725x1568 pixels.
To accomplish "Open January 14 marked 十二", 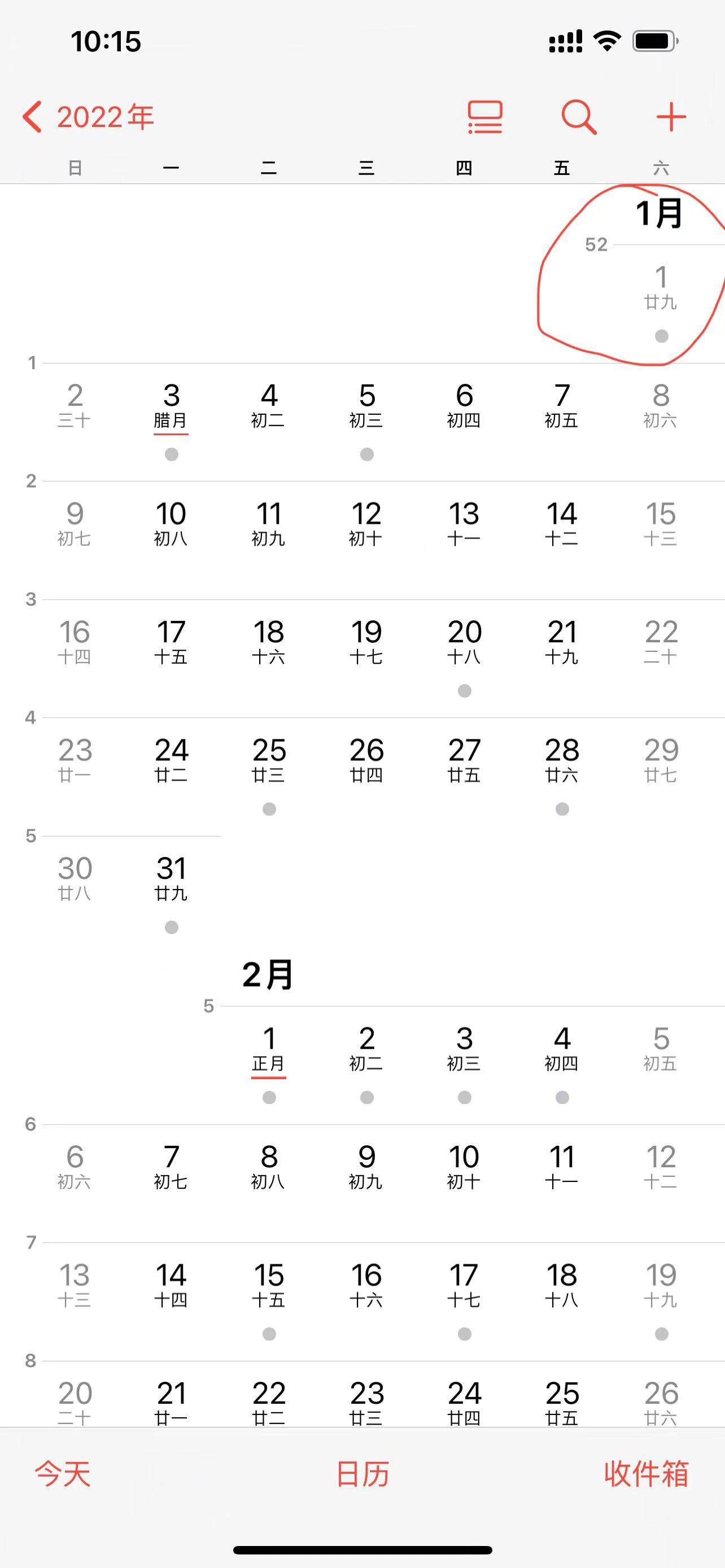I will pyautogui.click(x=562, y=523).
